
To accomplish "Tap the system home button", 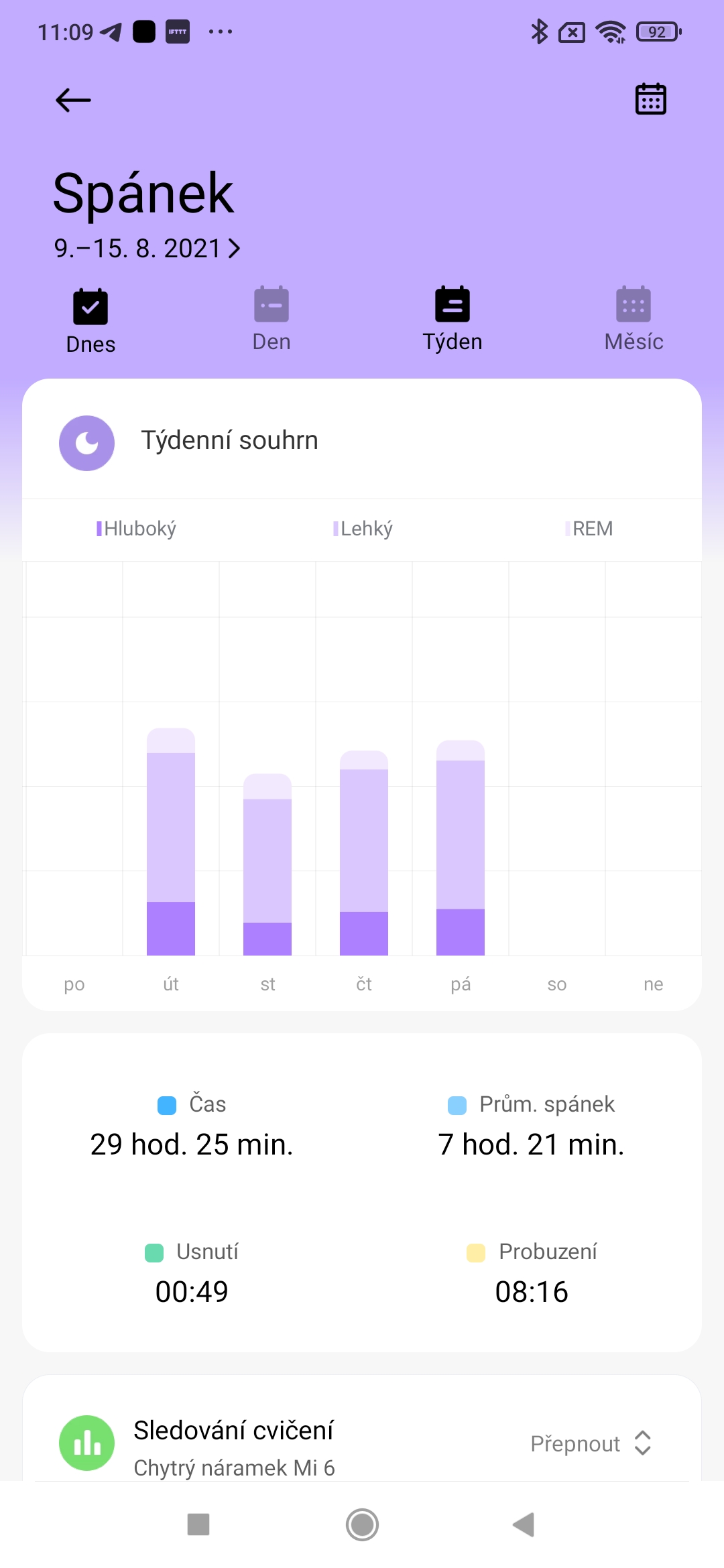I will click(x=362, y=1525).
